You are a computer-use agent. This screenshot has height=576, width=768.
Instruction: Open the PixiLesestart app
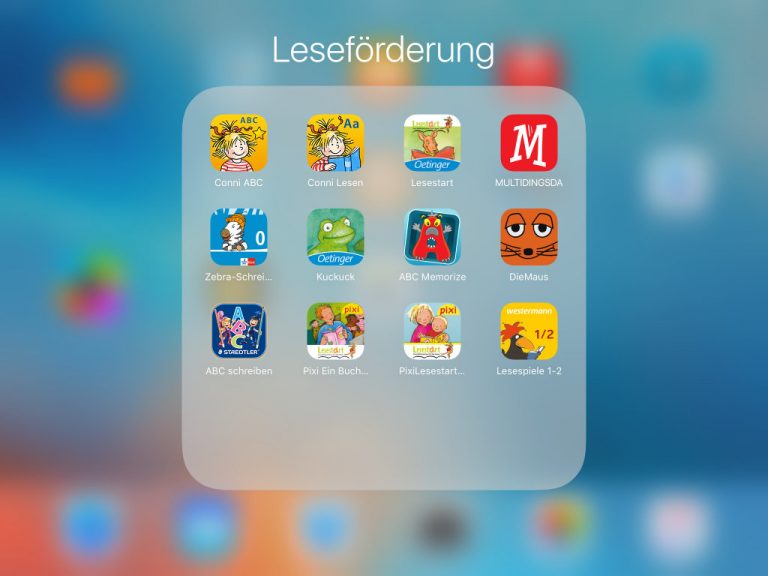click(x=432, y=331)
